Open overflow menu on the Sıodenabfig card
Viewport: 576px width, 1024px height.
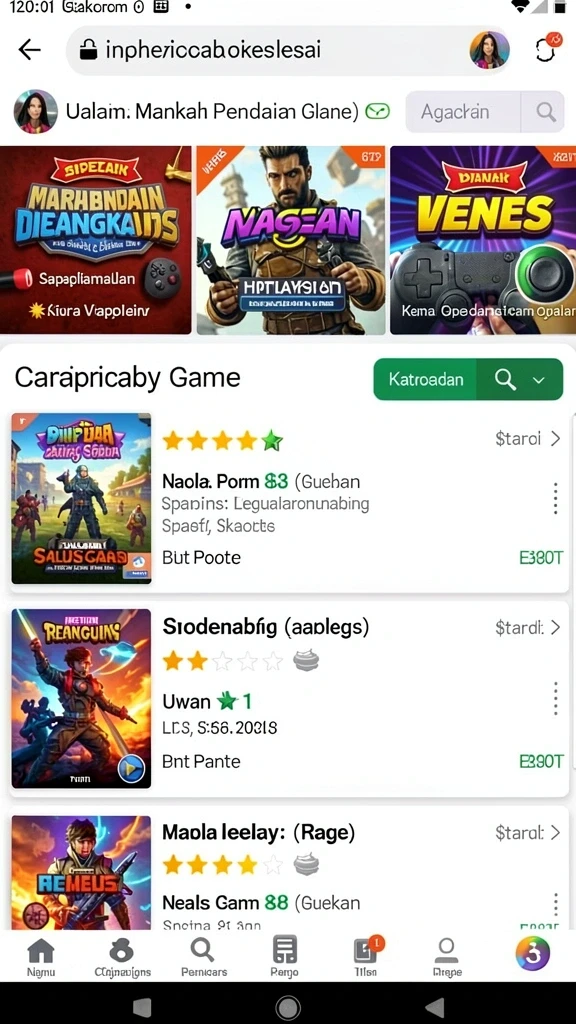(x=555, y=698)
